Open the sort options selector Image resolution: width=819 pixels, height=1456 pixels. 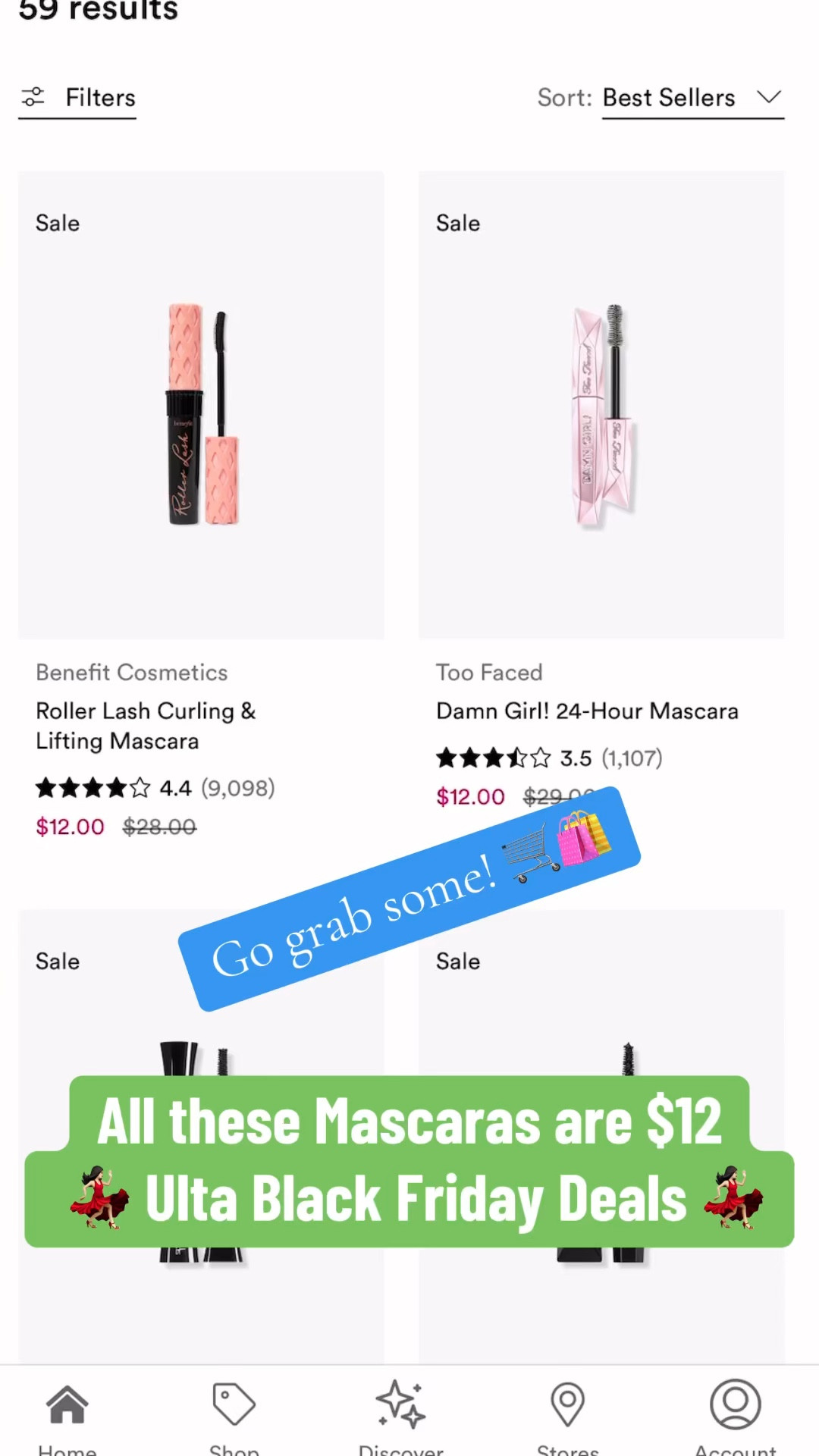pyautogui.click(x=667, y=97)
